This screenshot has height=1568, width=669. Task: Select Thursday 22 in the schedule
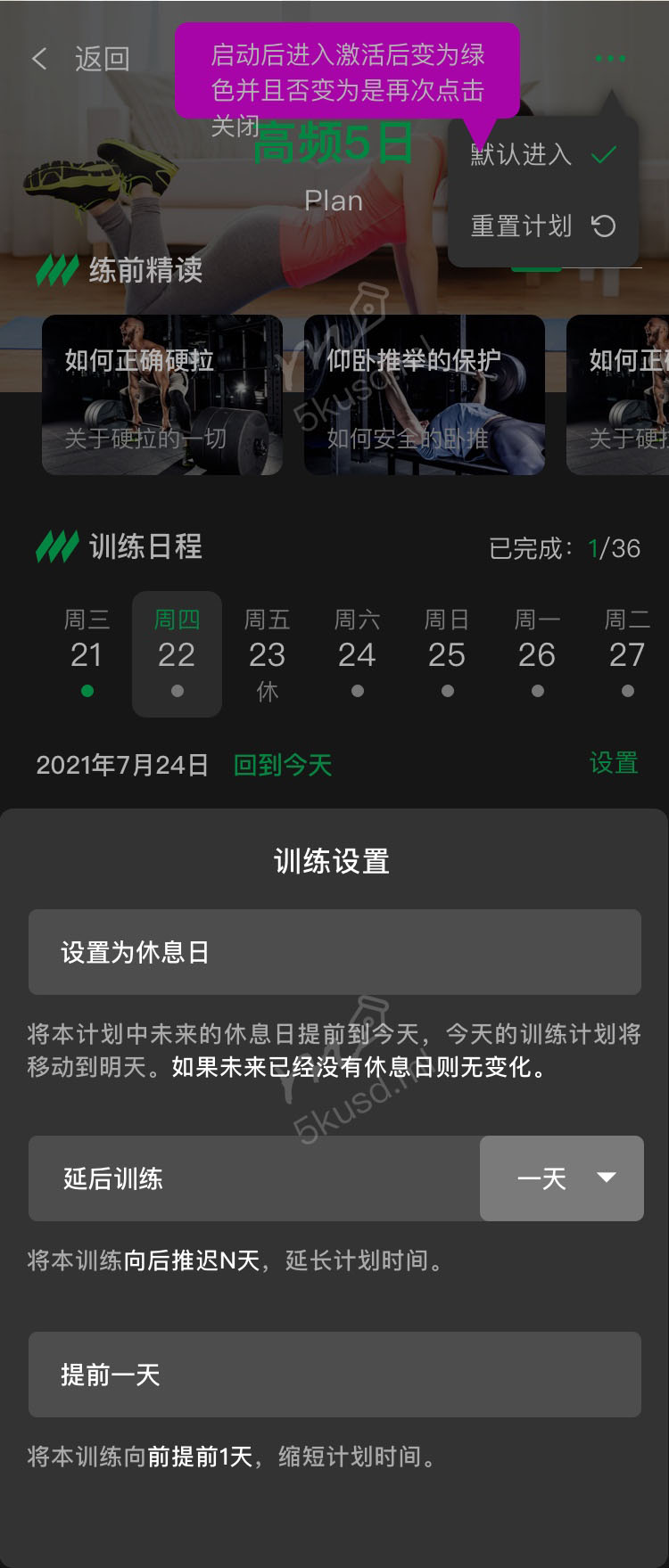point(177,653)
